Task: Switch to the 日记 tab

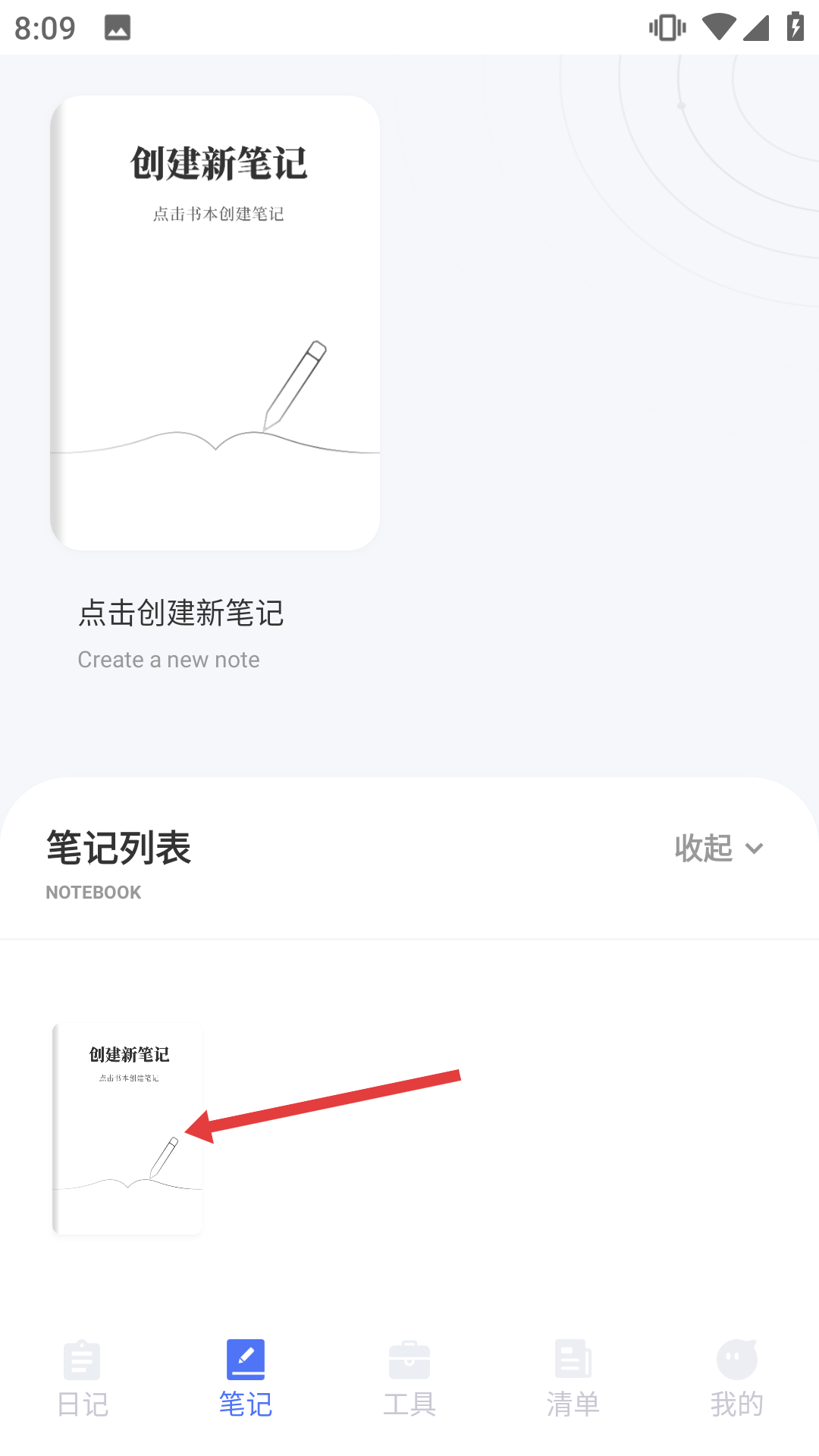Action: [x=82, y=1378]
